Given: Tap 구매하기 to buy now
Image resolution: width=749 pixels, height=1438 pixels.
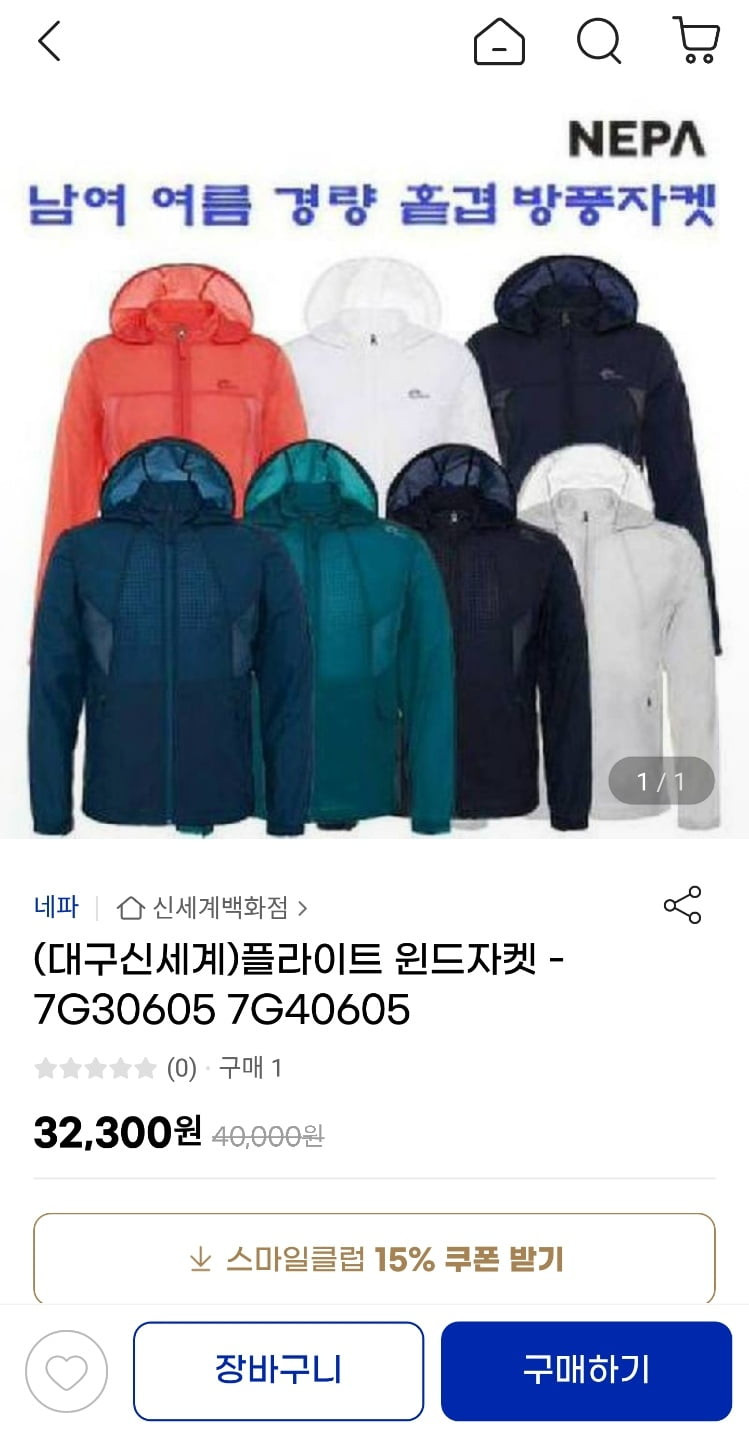Looking at the screenshot, I should point(586,1371).
